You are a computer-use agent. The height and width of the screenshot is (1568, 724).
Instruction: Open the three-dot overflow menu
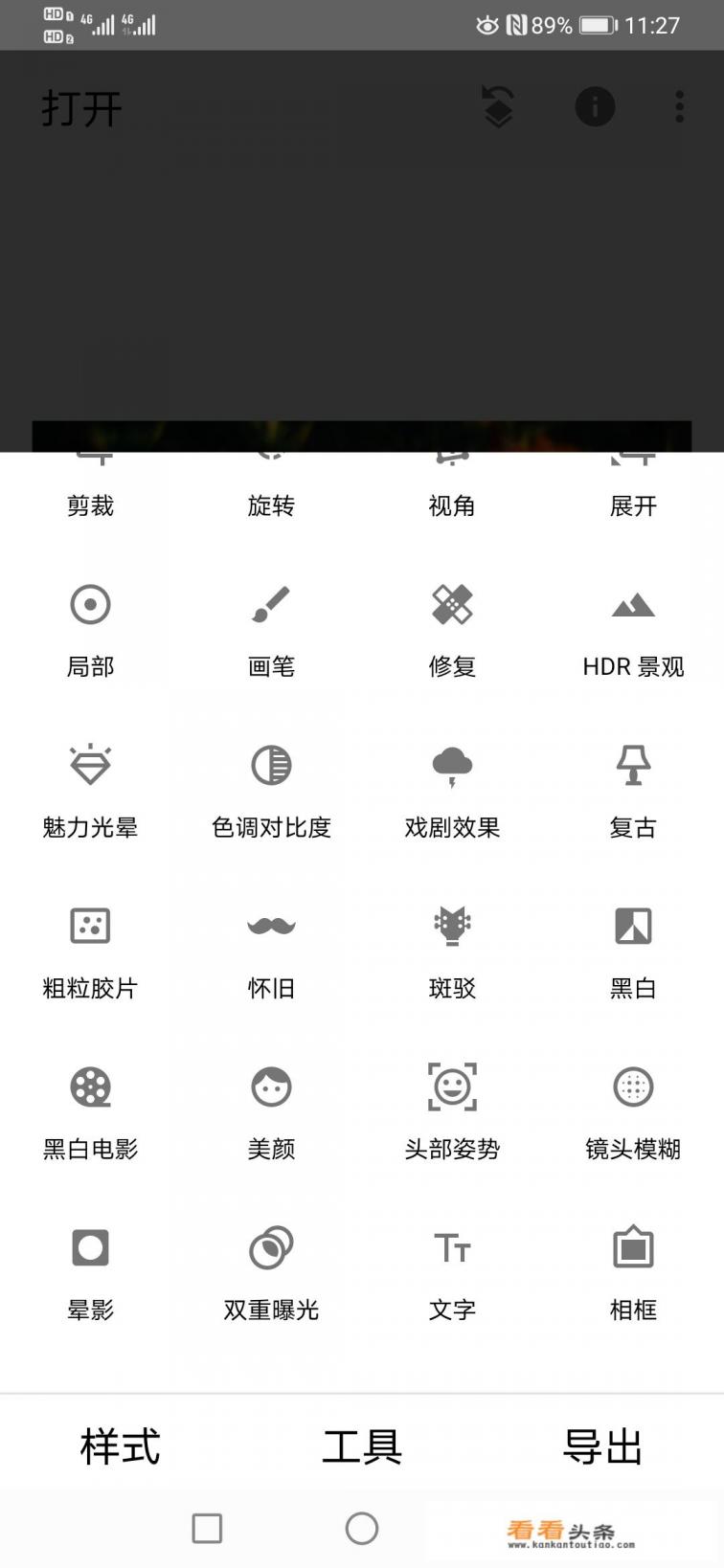tap(679, 106)
